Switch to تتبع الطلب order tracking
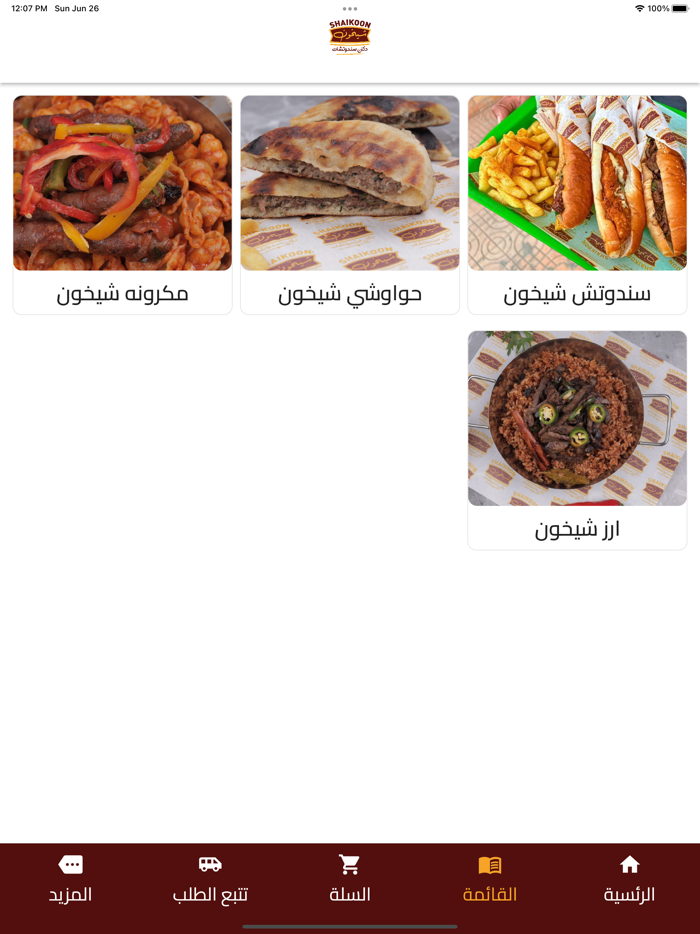The width and height of the screenshot is (700, 934). [x=210, y=878]
